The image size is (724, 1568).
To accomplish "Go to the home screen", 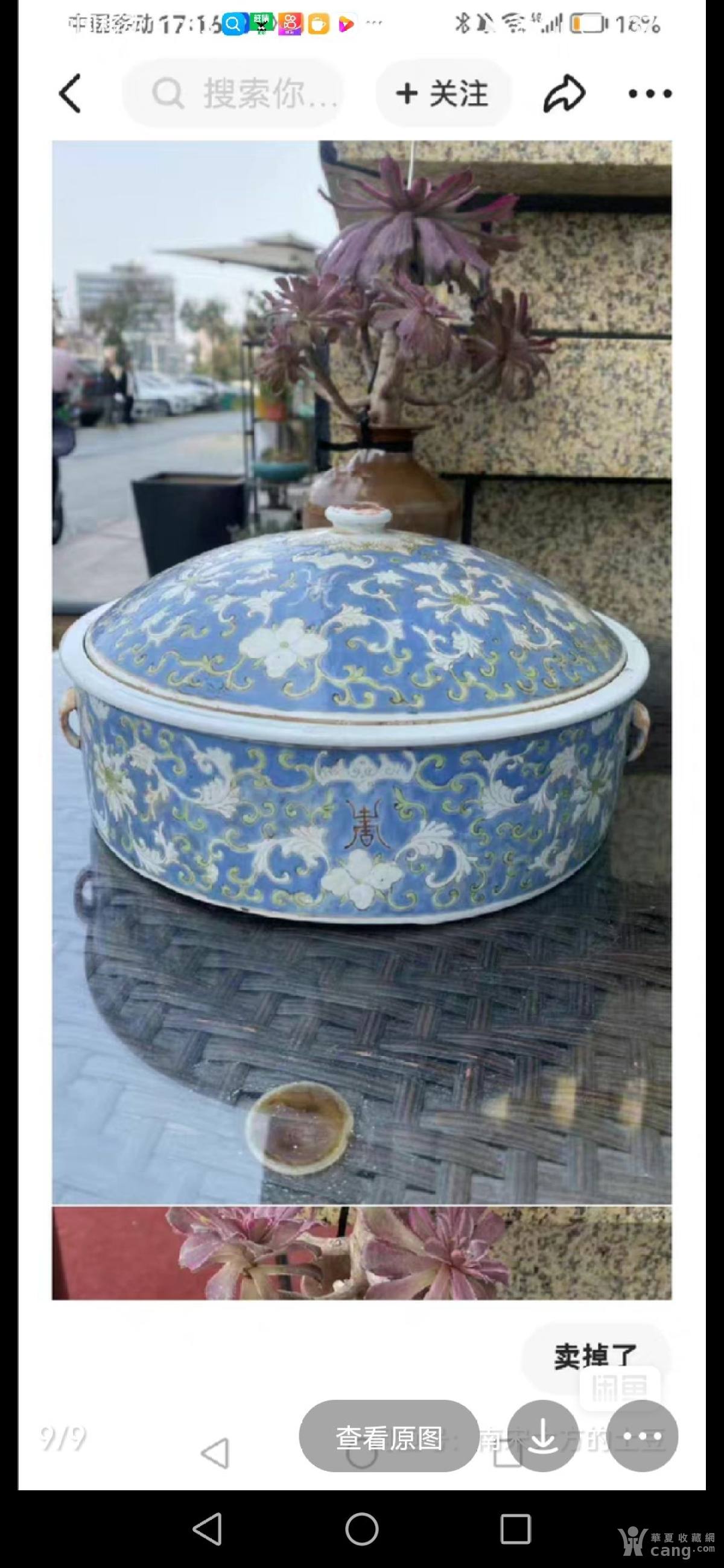I will (x=361, y=1529).
